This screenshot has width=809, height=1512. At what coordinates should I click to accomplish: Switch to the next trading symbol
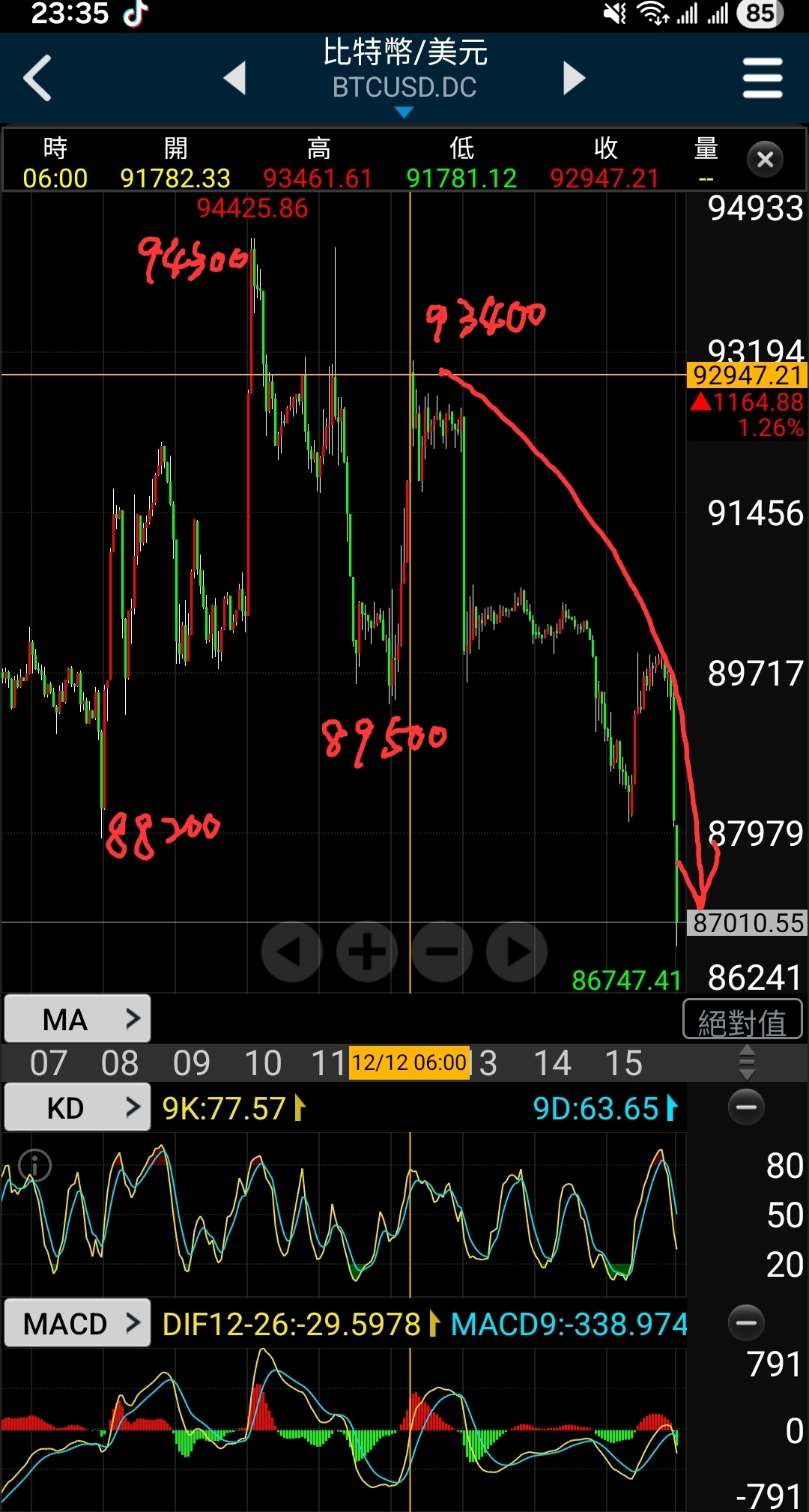(574, 78)
